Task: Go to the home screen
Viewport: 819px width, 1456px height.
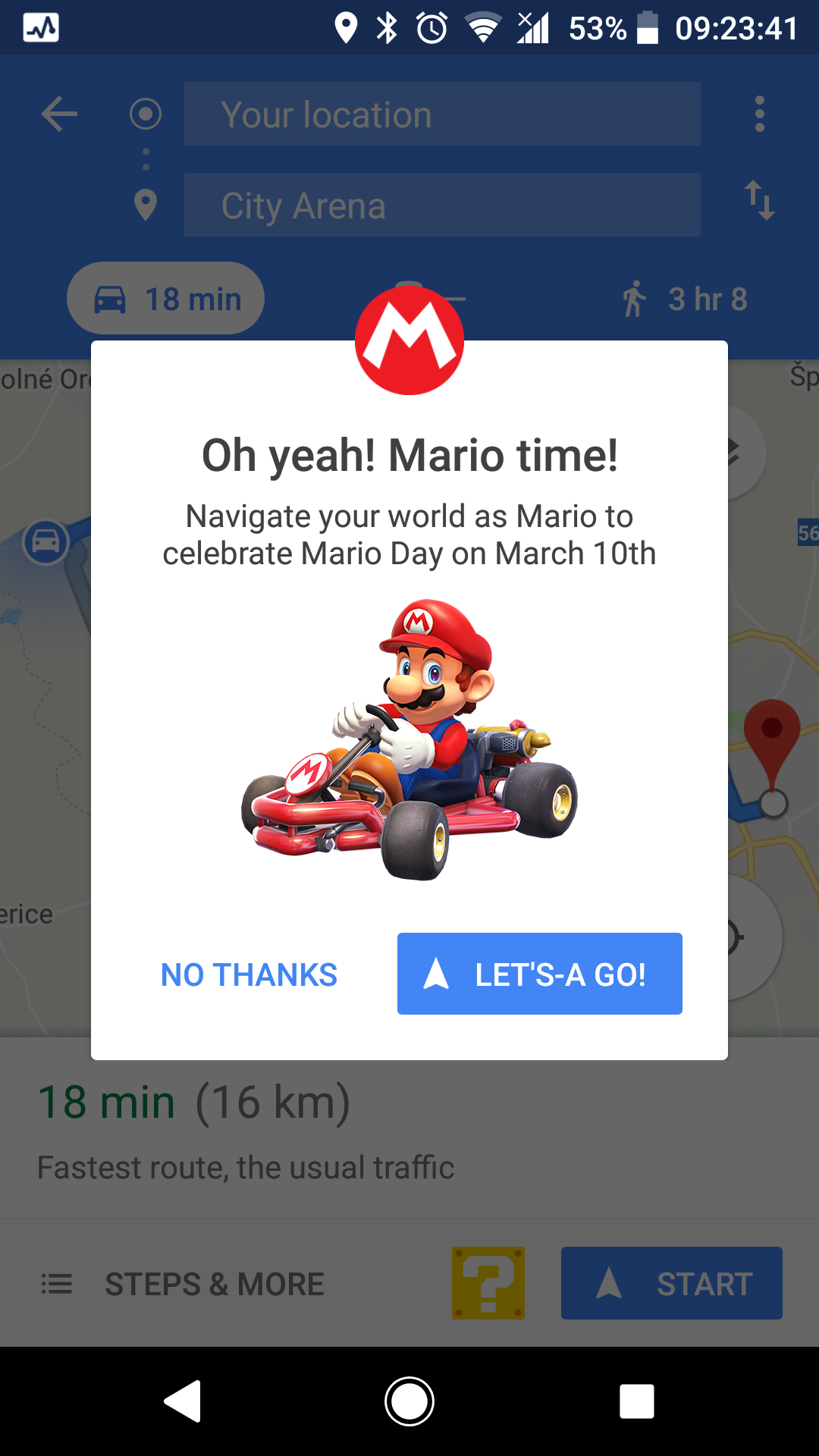Action: (409, 1401)
